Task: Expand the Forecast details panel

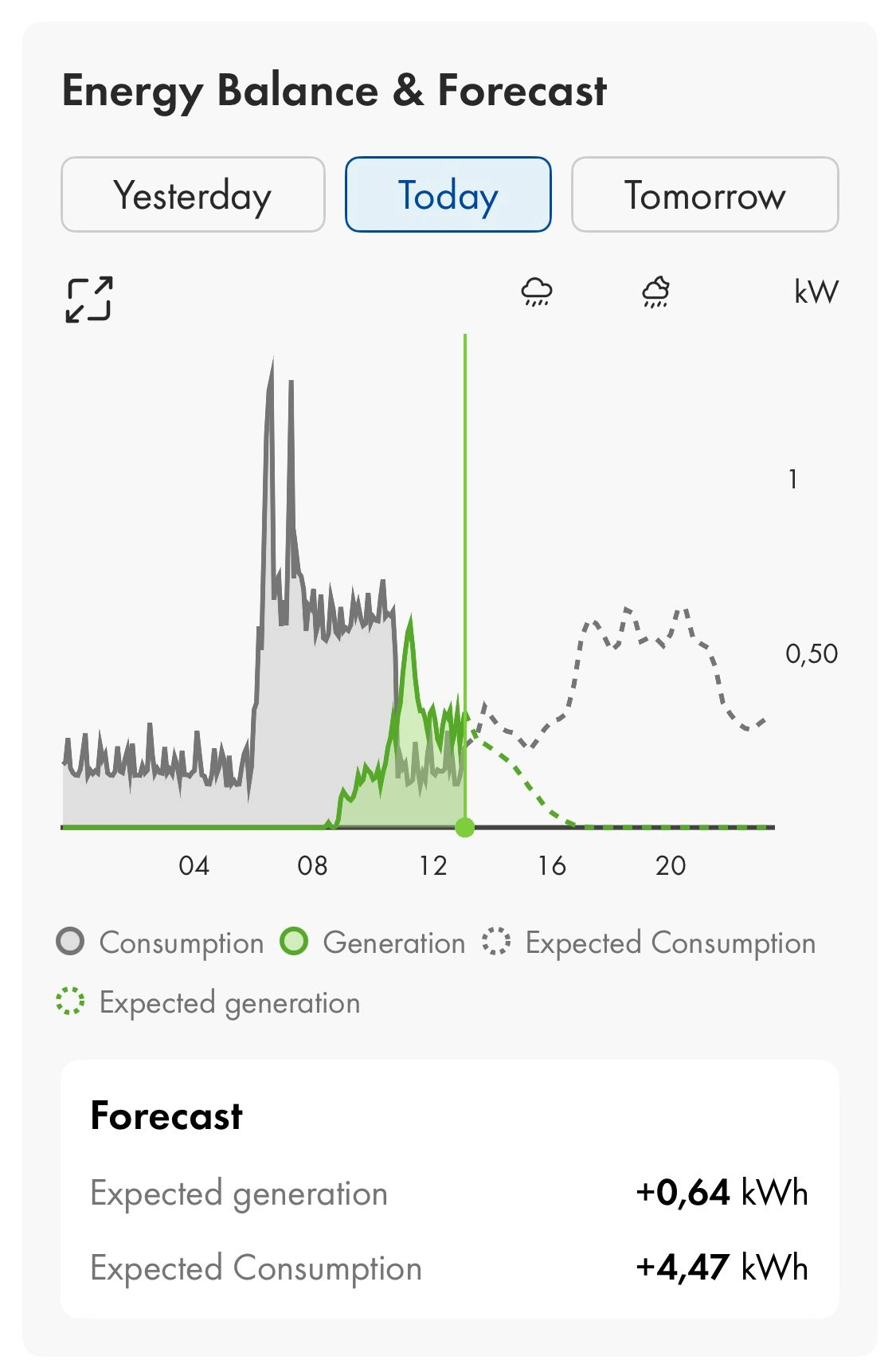Action: (x=165, y=1116)
